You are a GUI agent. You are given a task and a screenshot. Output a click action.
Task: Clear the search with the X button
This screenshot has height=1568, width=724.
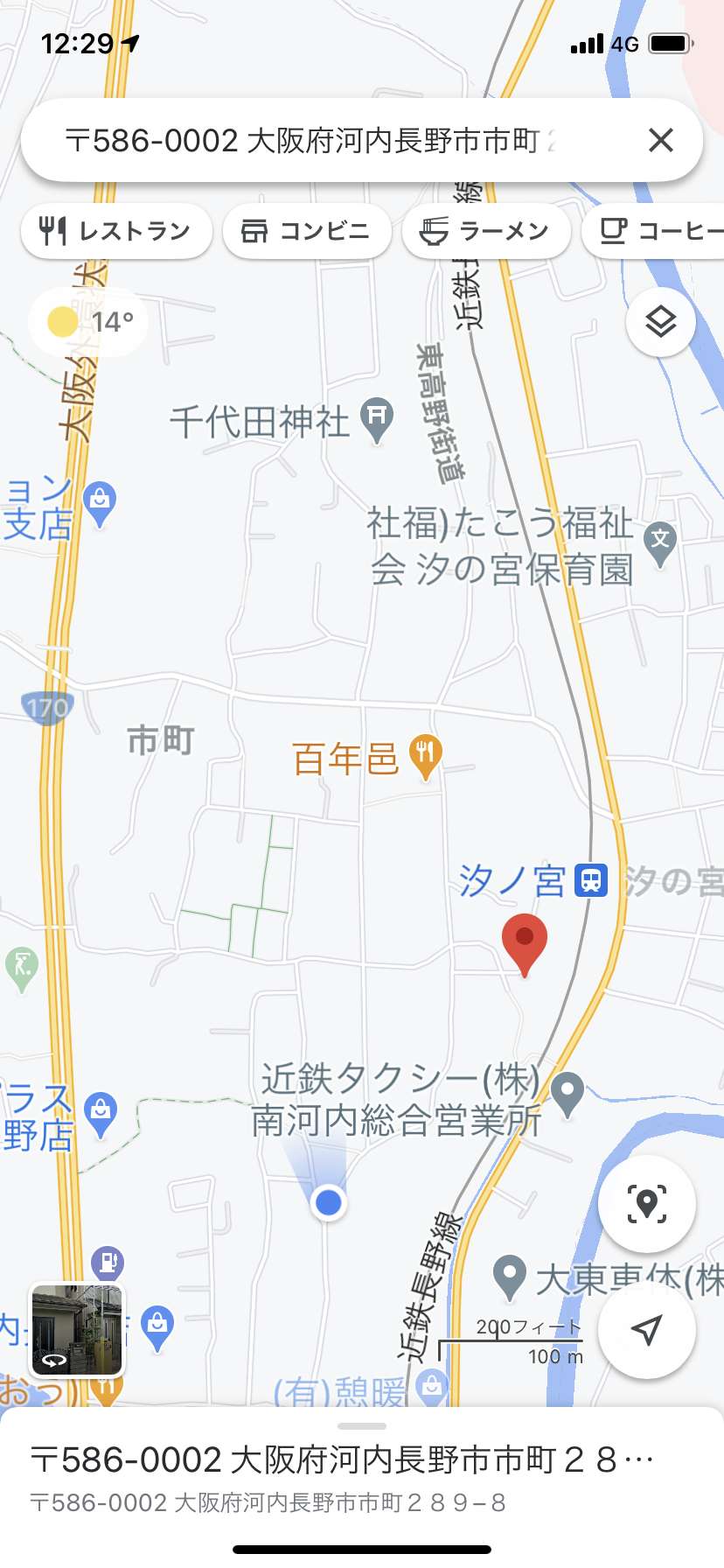661,140
